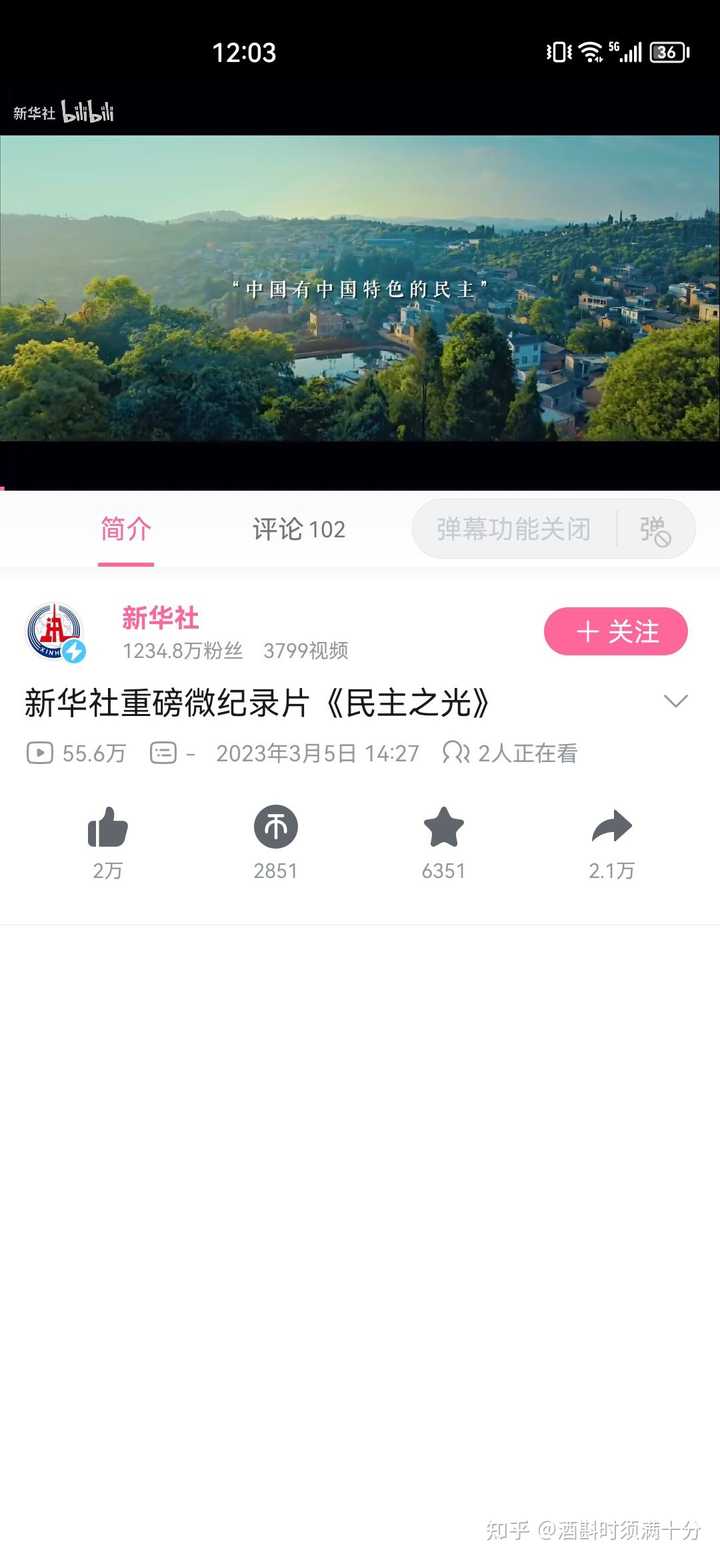Switch to the 简介 tab
This screenshot has height=1560, width=720.
tap(126, 529)
